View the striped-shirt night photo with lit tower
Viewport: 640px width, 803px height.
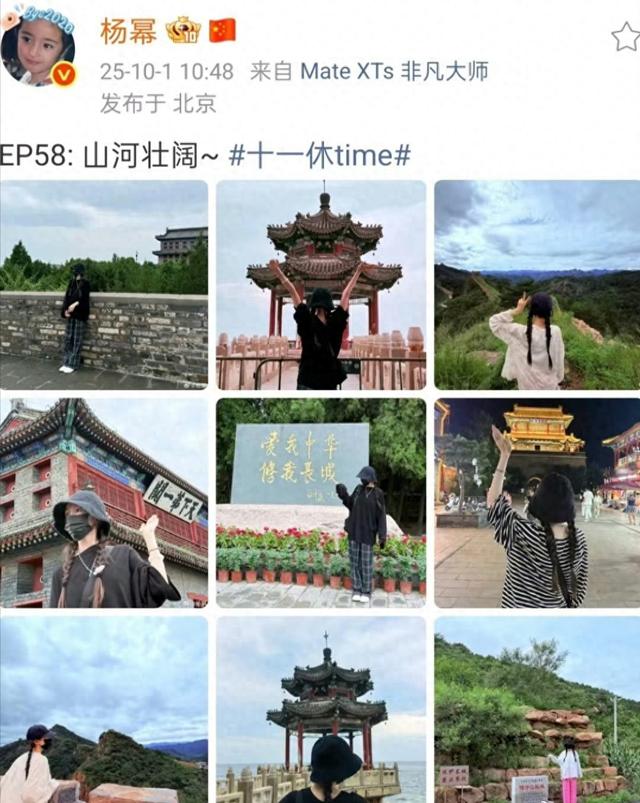point(537,503)
